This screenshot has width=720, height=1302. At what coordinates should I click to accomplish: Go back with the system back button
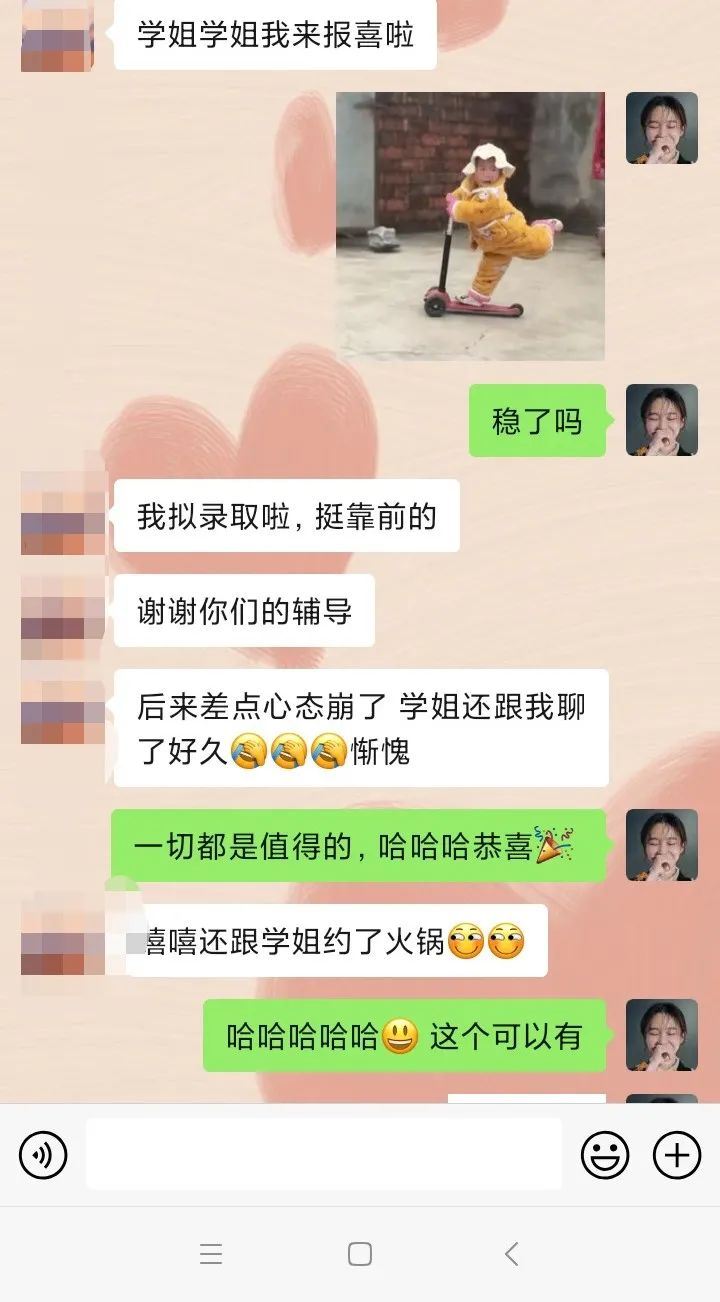click(512, 1254)
